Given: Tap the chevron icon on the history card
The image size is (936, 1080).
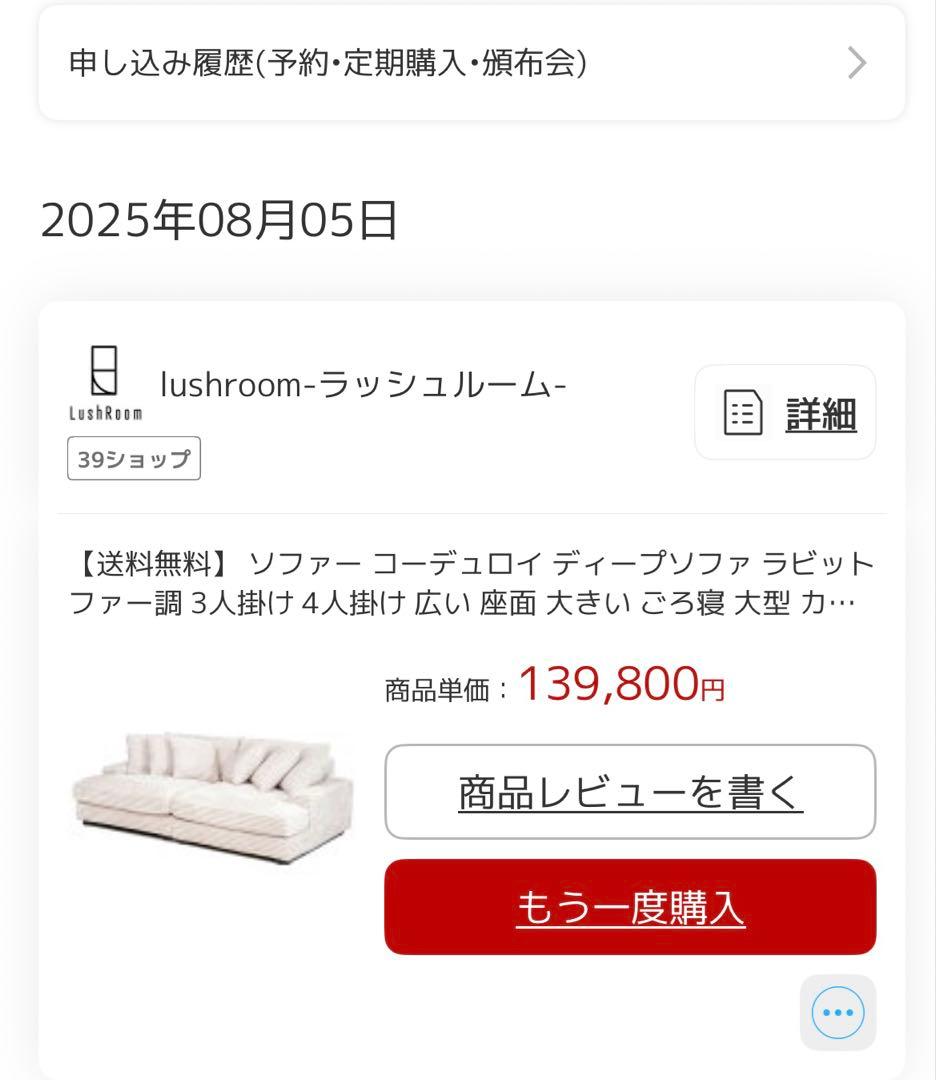Looking at the screenshot, I should pos(855,63).
